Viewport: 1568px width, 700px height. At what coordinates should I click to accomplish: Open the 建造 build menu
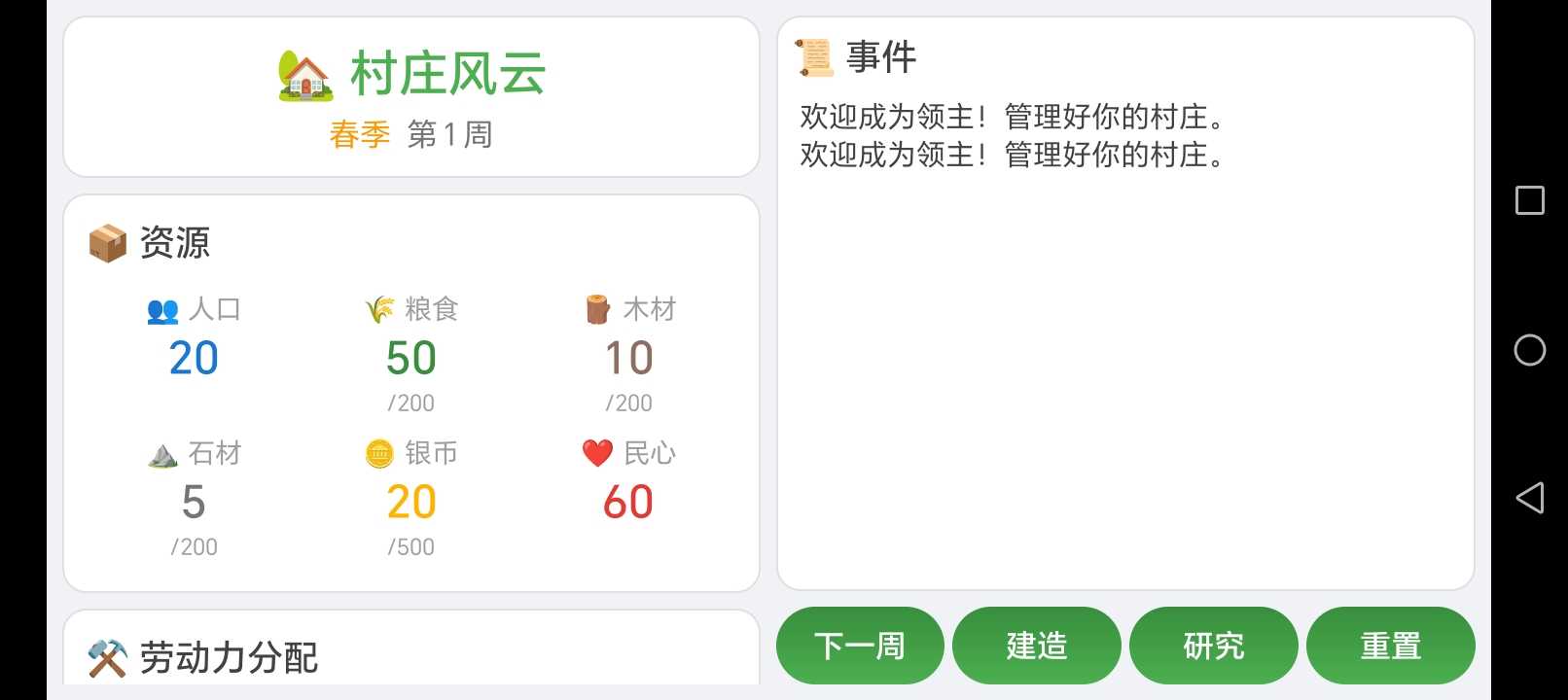pos(1037,646)
